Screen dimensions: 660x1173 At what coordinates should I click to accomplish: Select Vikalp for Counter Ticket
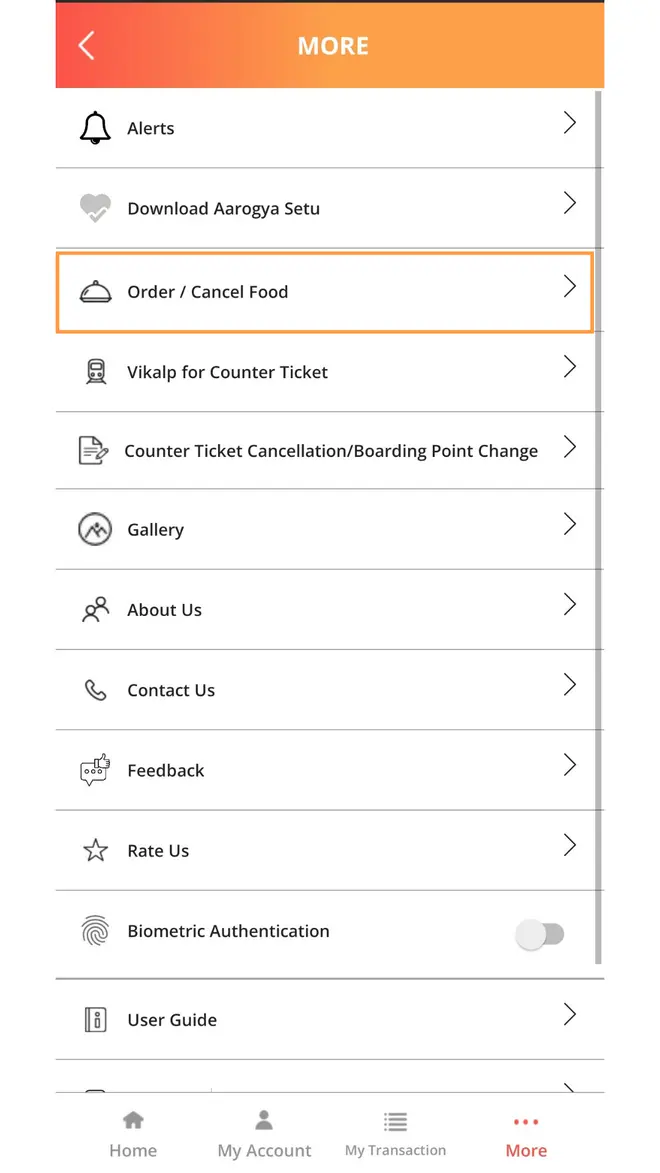coord(329,372)
